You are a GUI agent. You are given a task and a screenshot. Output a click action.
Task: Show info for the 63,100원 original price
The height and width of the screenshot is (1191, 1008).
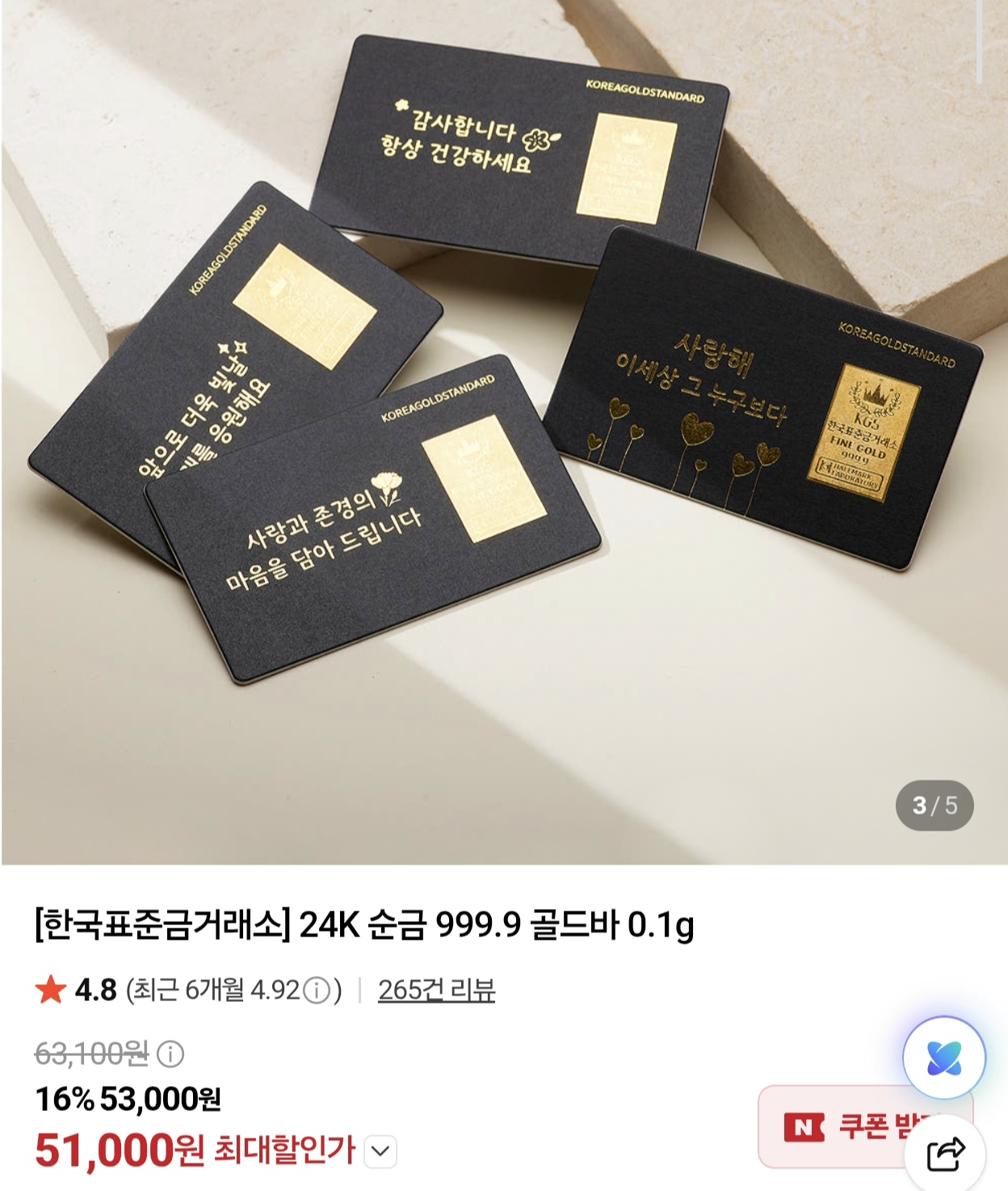tap(170, 1054)
